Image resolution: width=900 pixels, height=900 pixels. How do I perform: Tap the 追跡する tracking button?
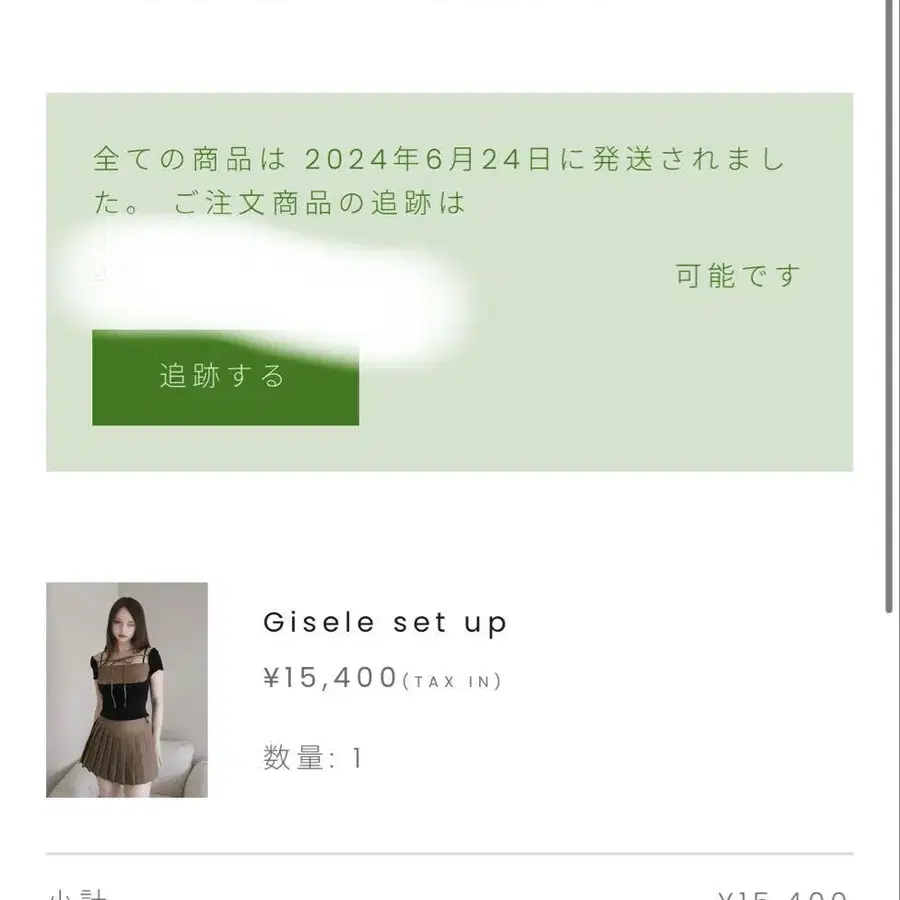pos(226,378)
